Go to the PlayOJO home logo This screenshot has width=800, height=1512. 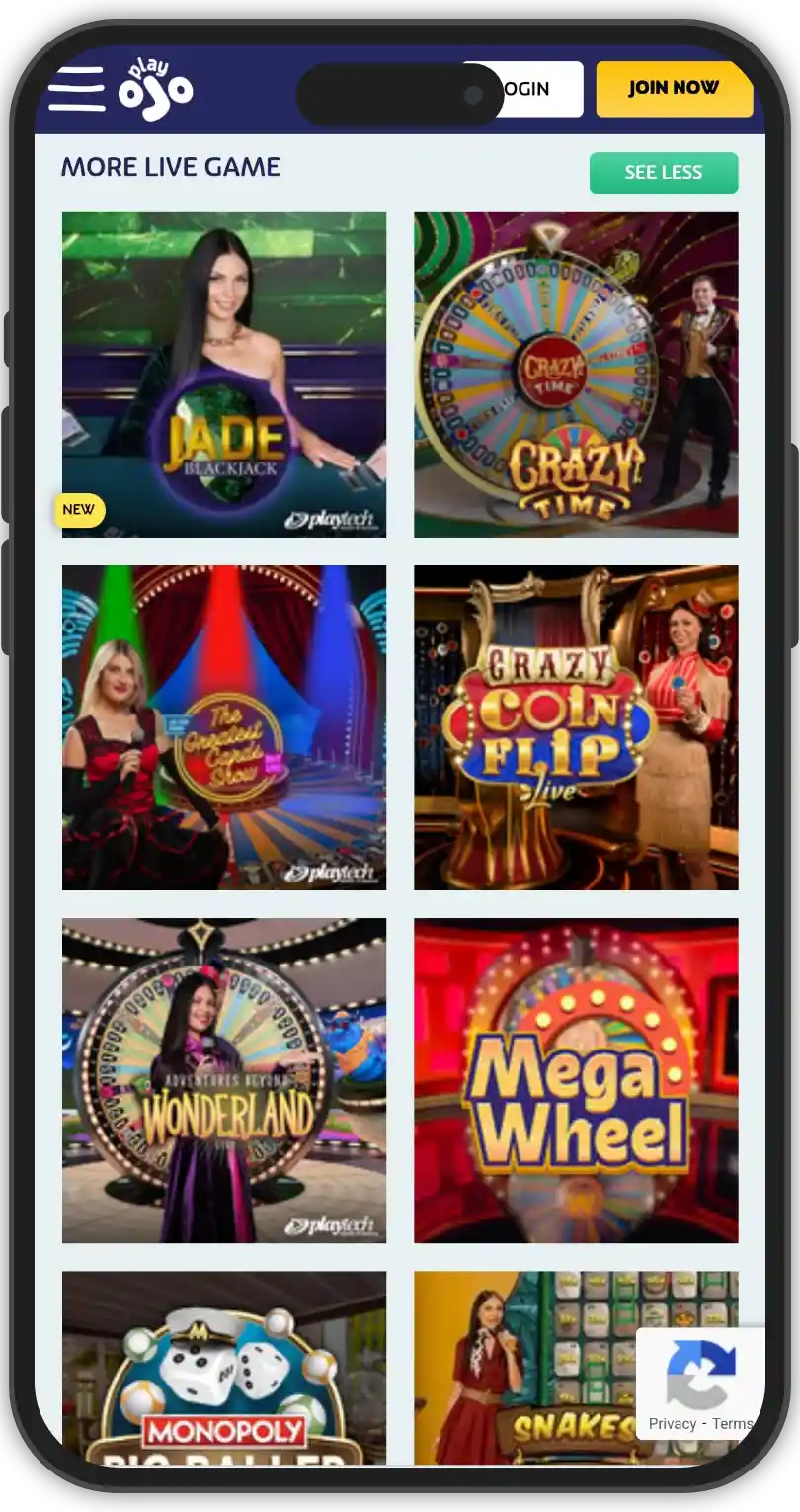coord(156,91)
